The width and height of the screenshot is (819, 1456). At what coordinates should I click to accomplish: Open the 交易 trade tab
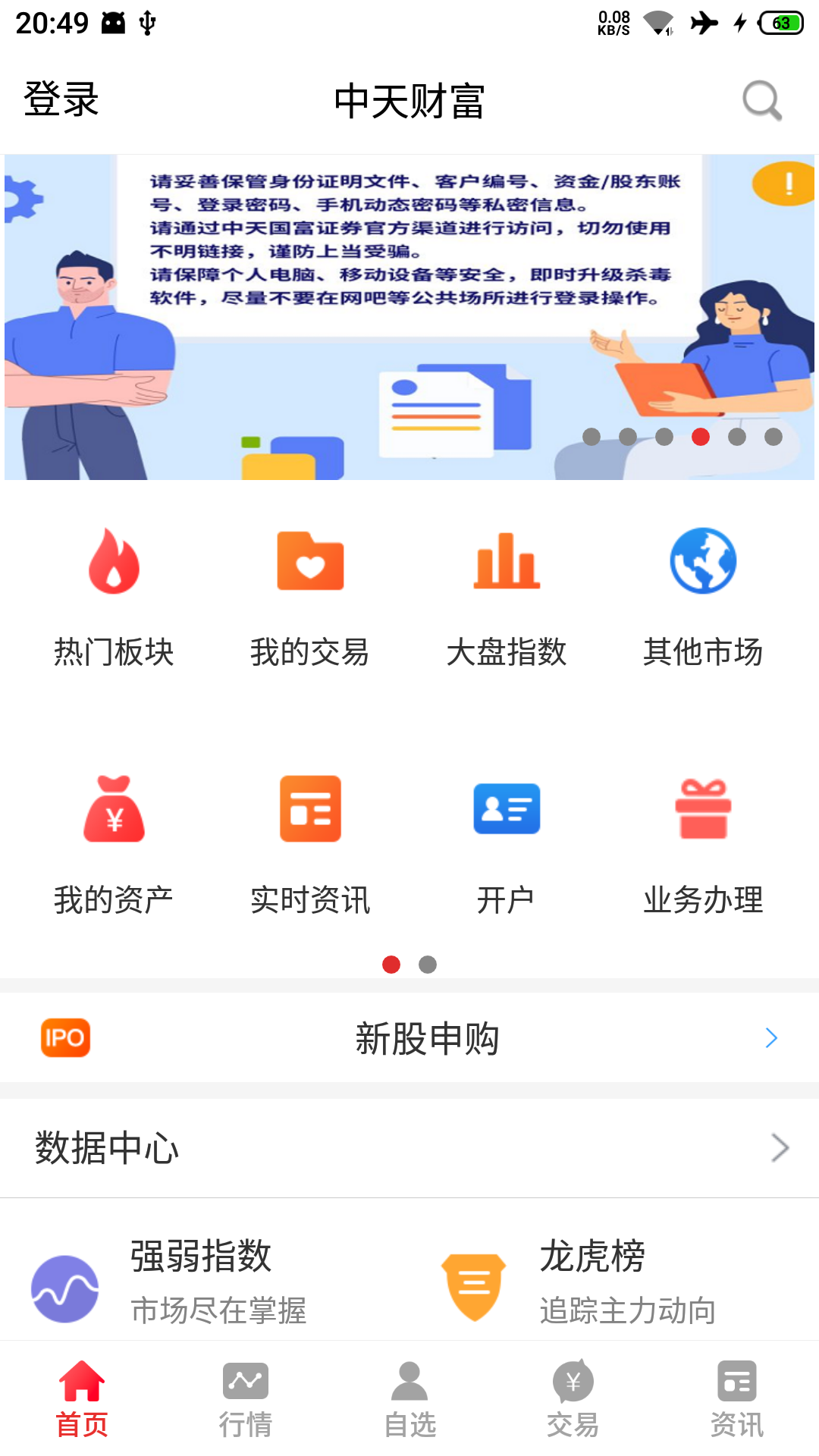pos(573,1403)
